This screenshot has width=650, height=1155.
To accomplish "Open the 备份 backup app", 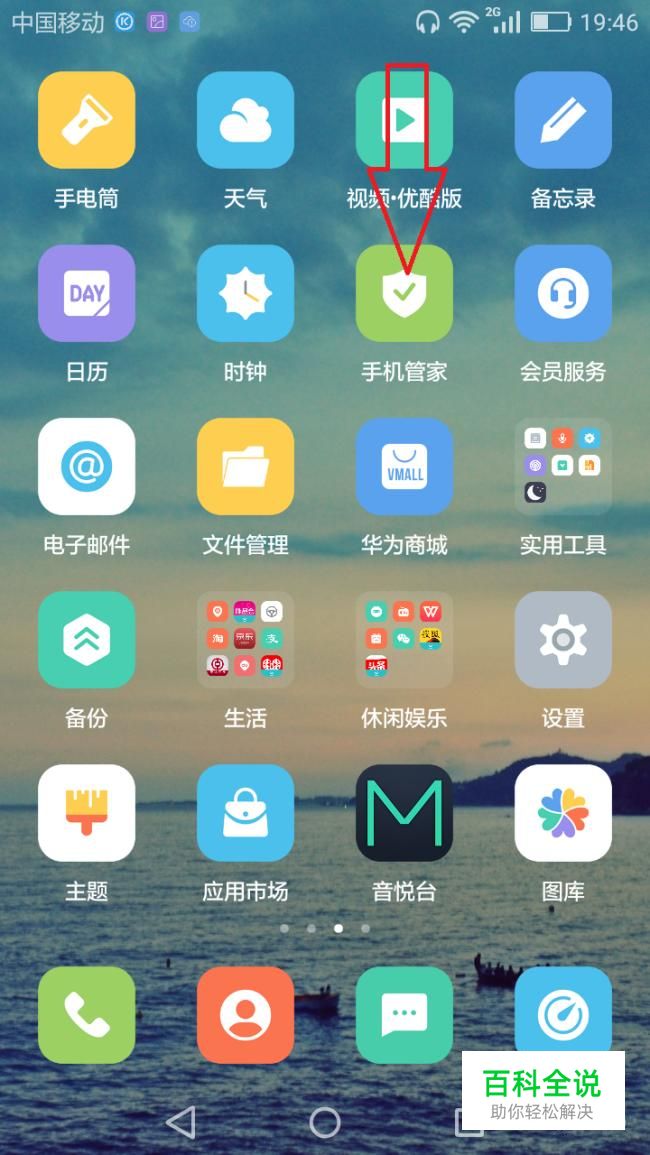I will (x=86, y=639).
